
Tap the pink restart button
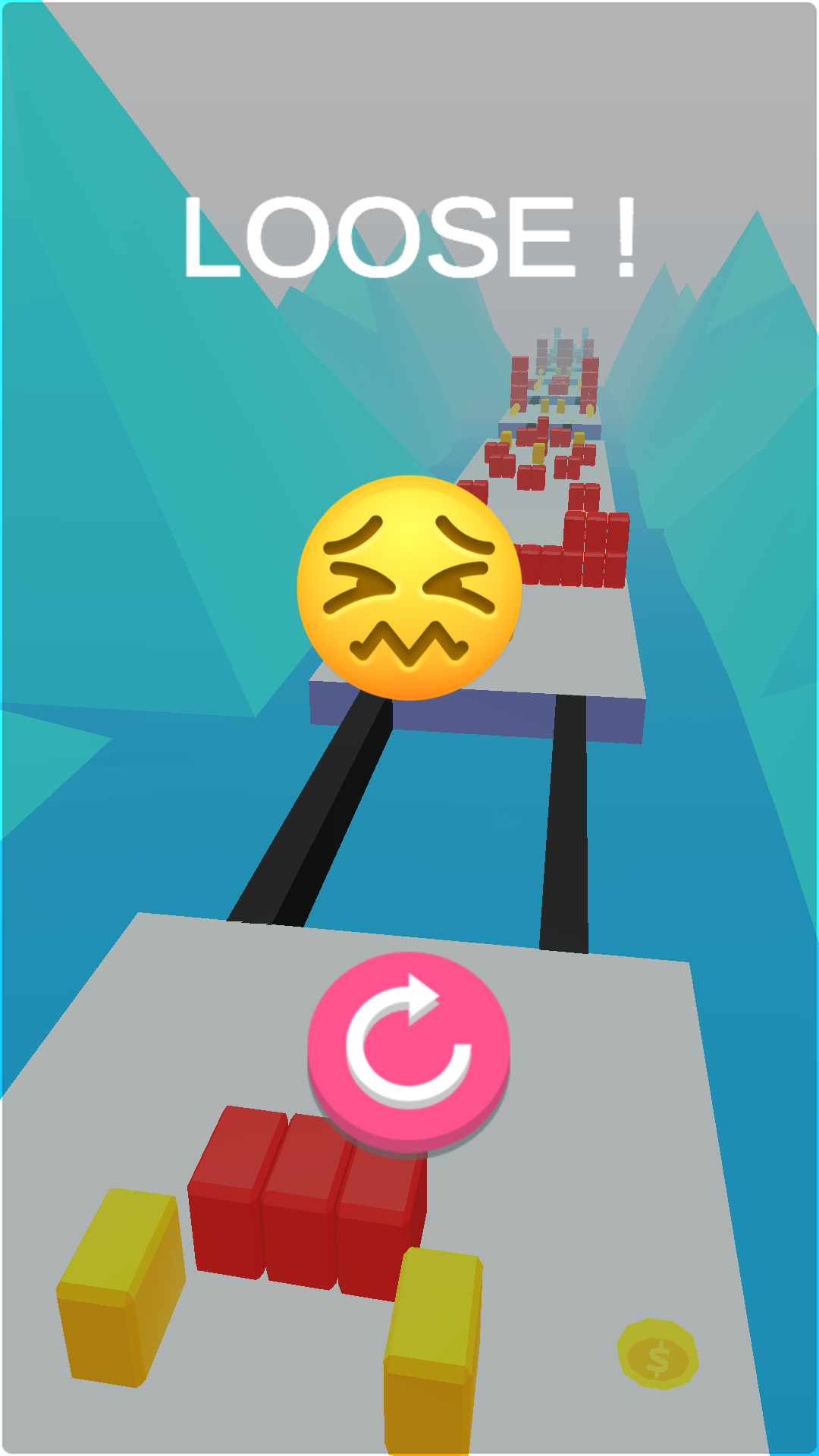pos(409,1053)
